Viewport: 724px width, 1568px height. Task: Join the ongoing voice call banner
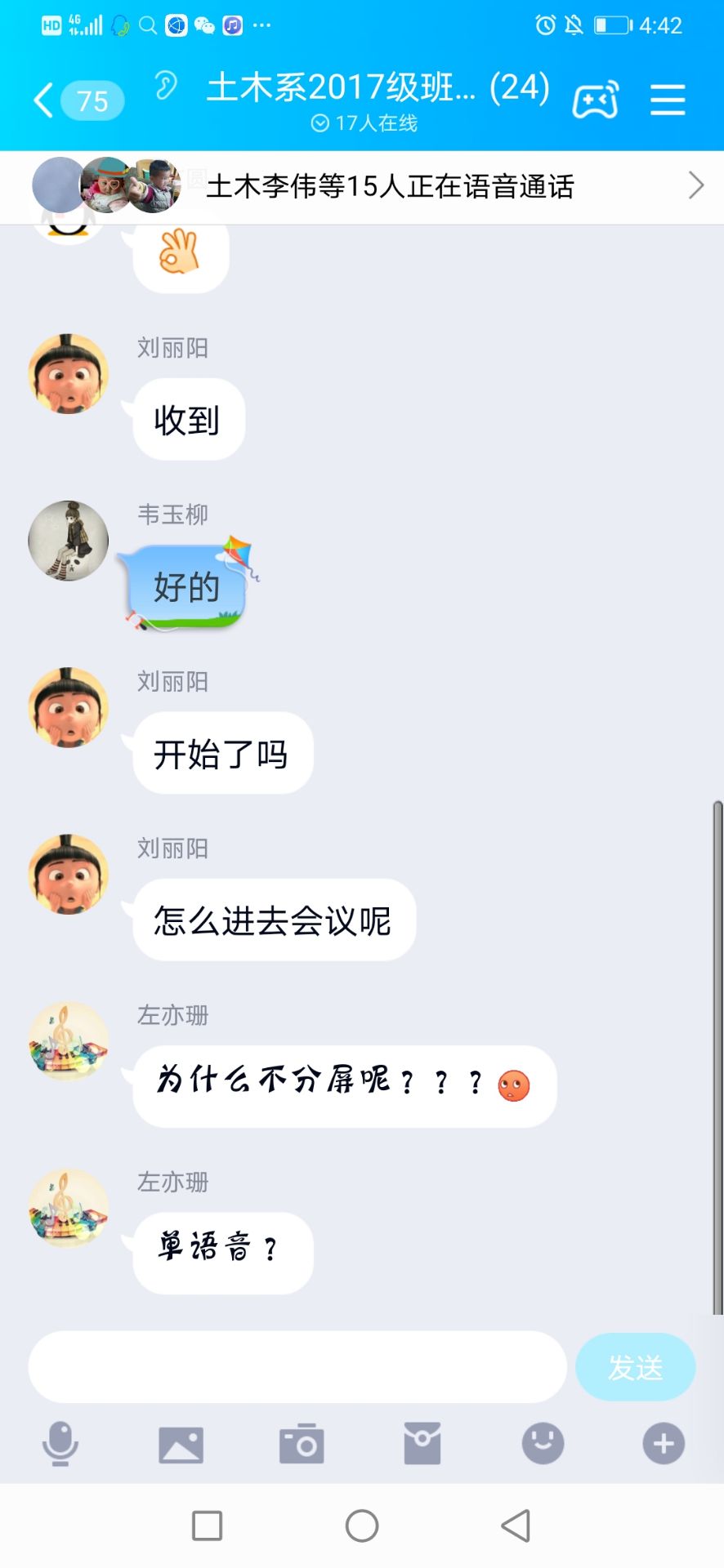390,186
